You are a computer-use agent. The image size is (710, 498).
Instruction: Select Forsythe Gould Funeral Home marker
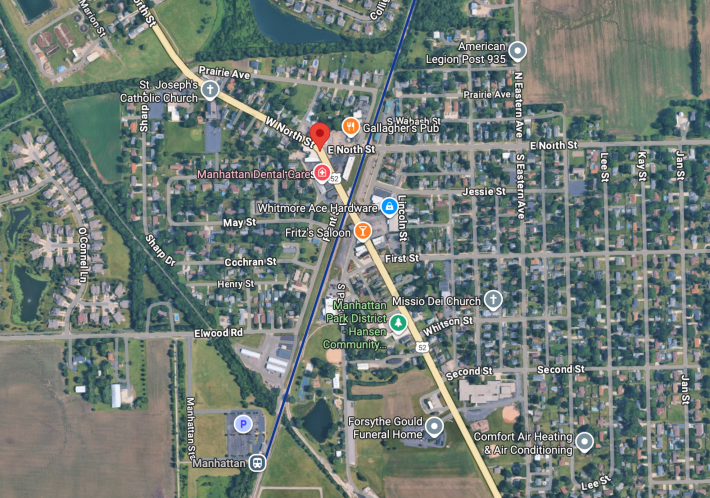click(x=435, y=427)
